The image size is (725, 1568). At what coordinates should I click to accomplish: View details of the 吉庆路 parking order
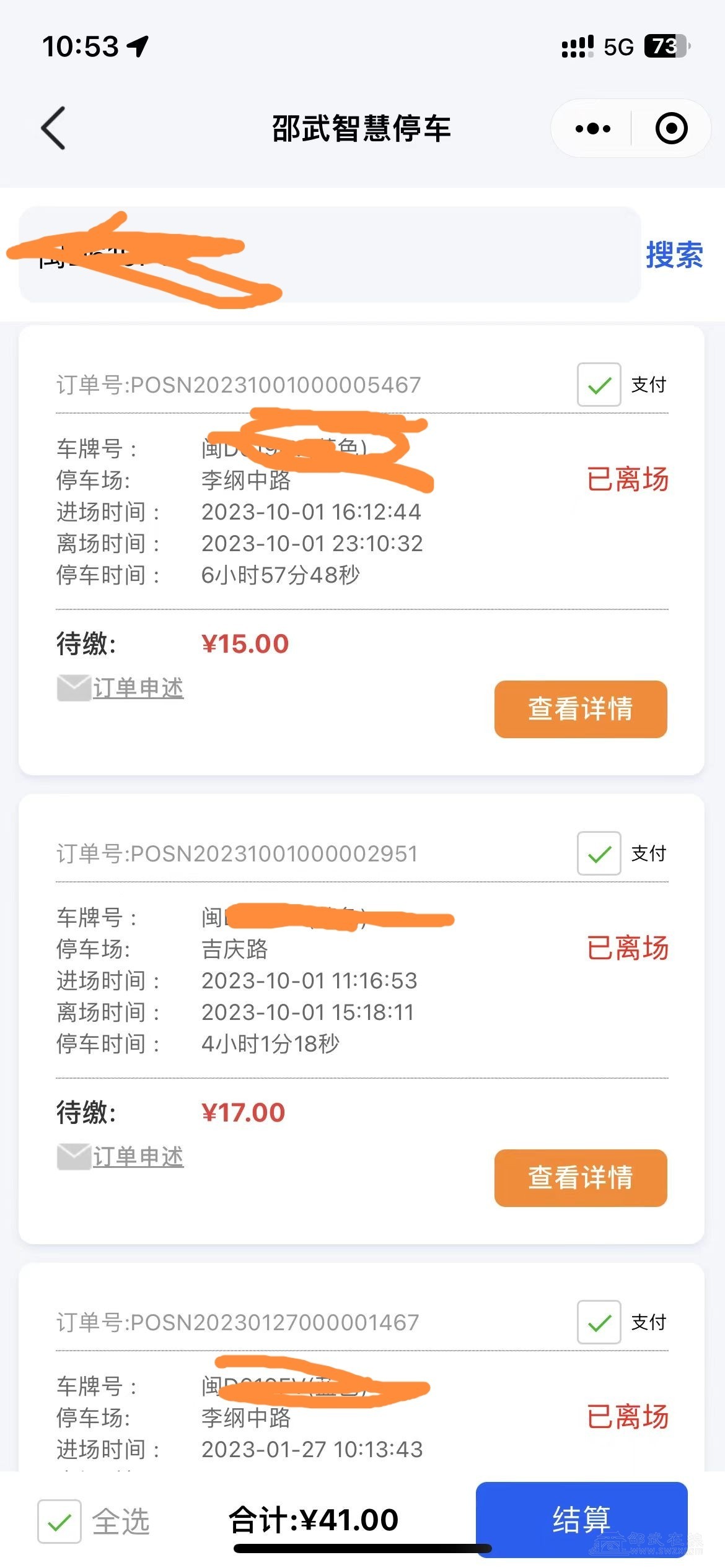[581, 1178]
